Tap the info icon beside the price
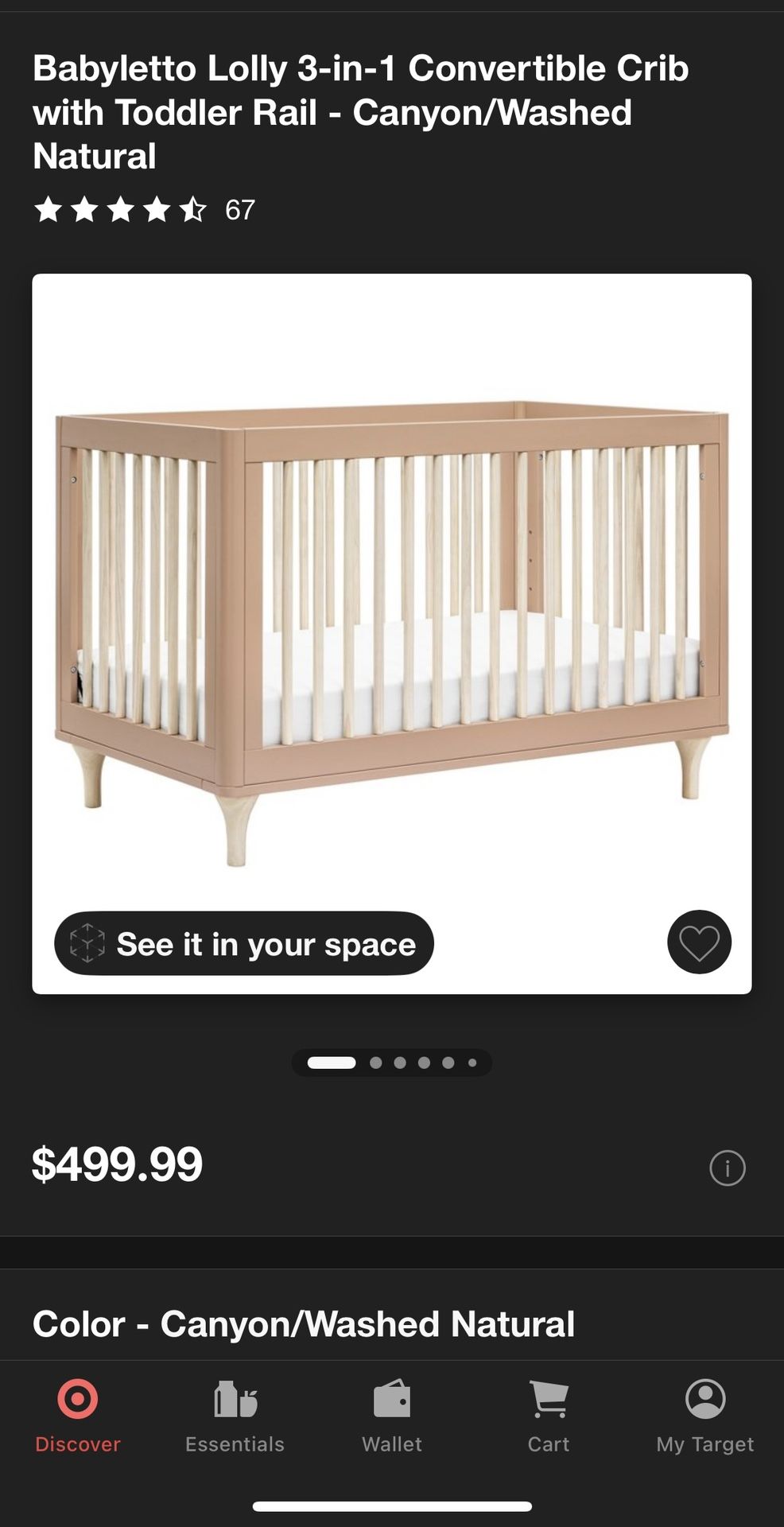Screen dimensions: 784x1527 (x=728, y=1168)
